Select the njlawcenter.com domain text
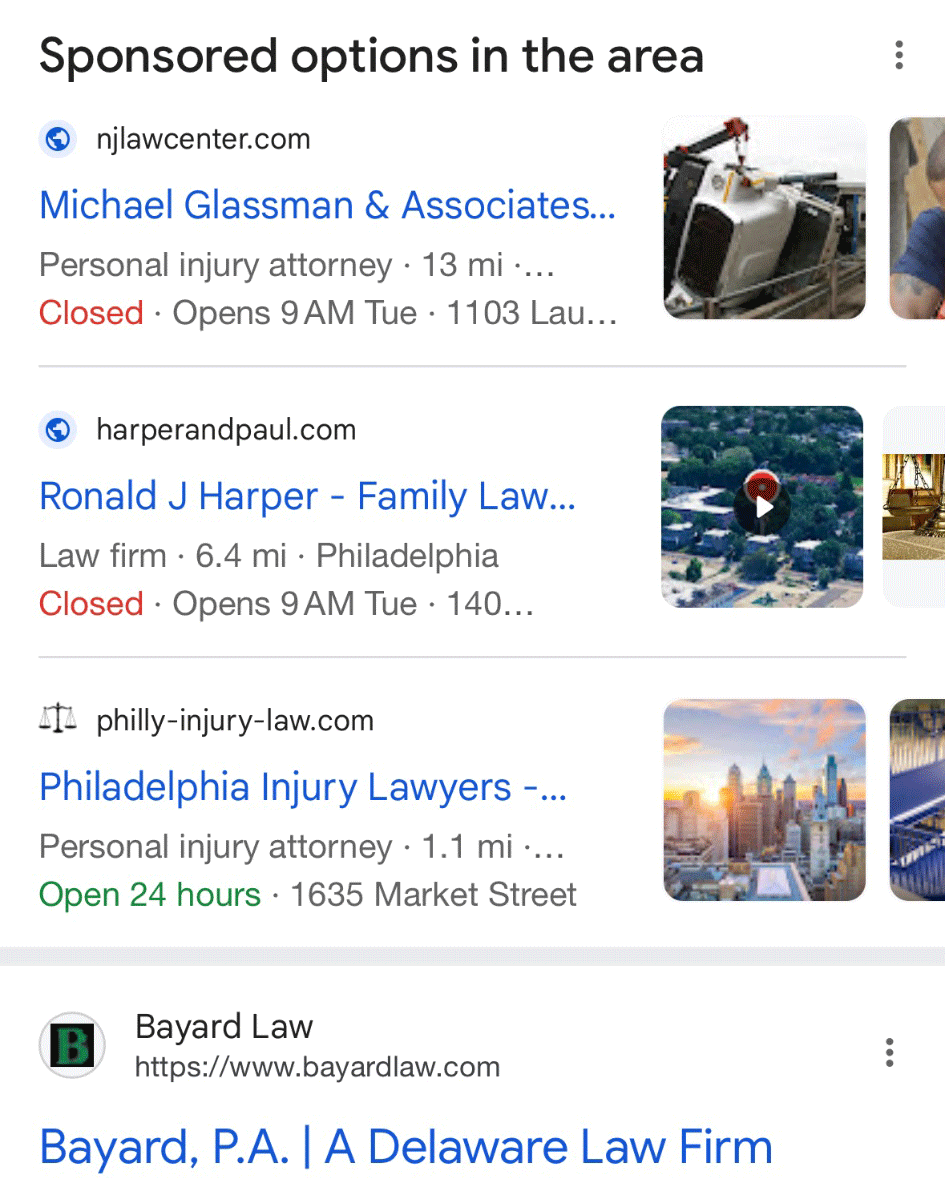The width and height of the screenshot is (945, 1200). 204,139
